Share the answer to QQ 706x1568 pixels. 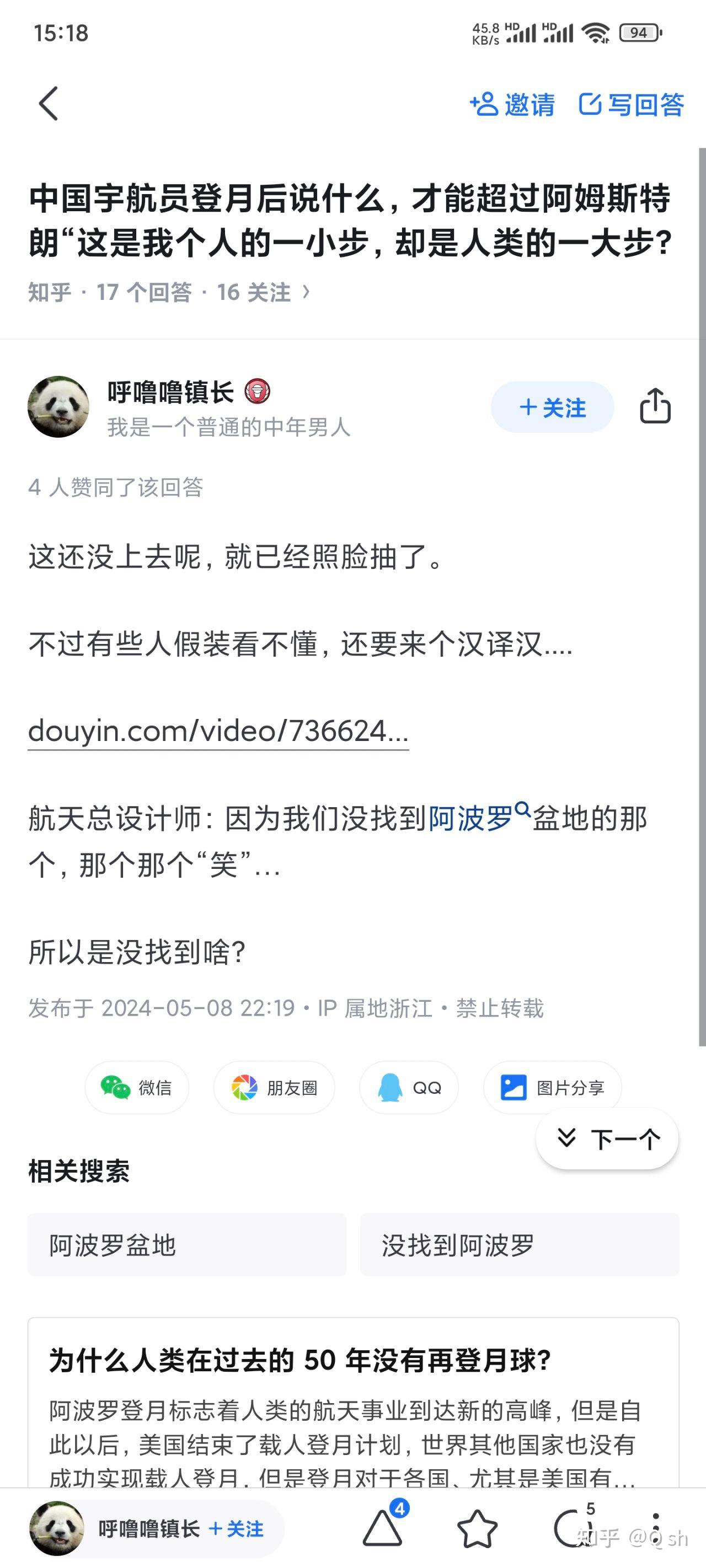coord(409,1088)
